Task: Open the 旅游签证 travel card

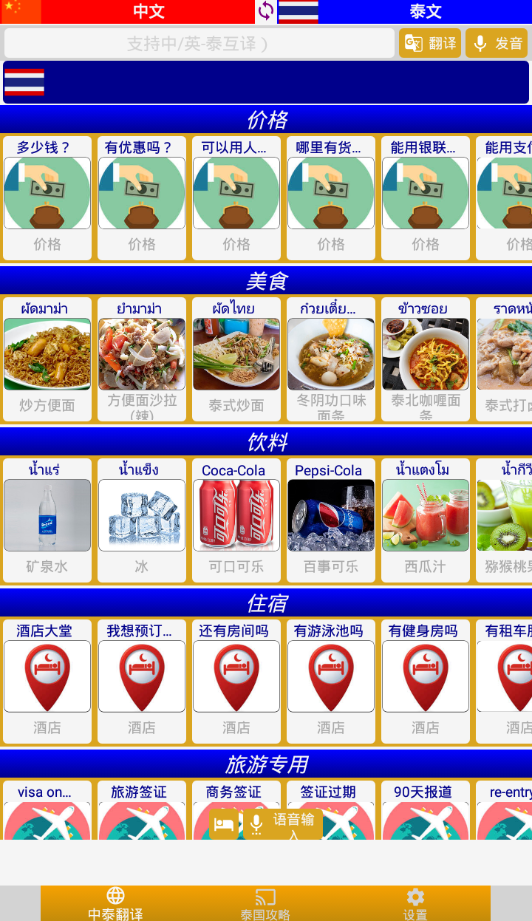Action: (x=142, y=810)
